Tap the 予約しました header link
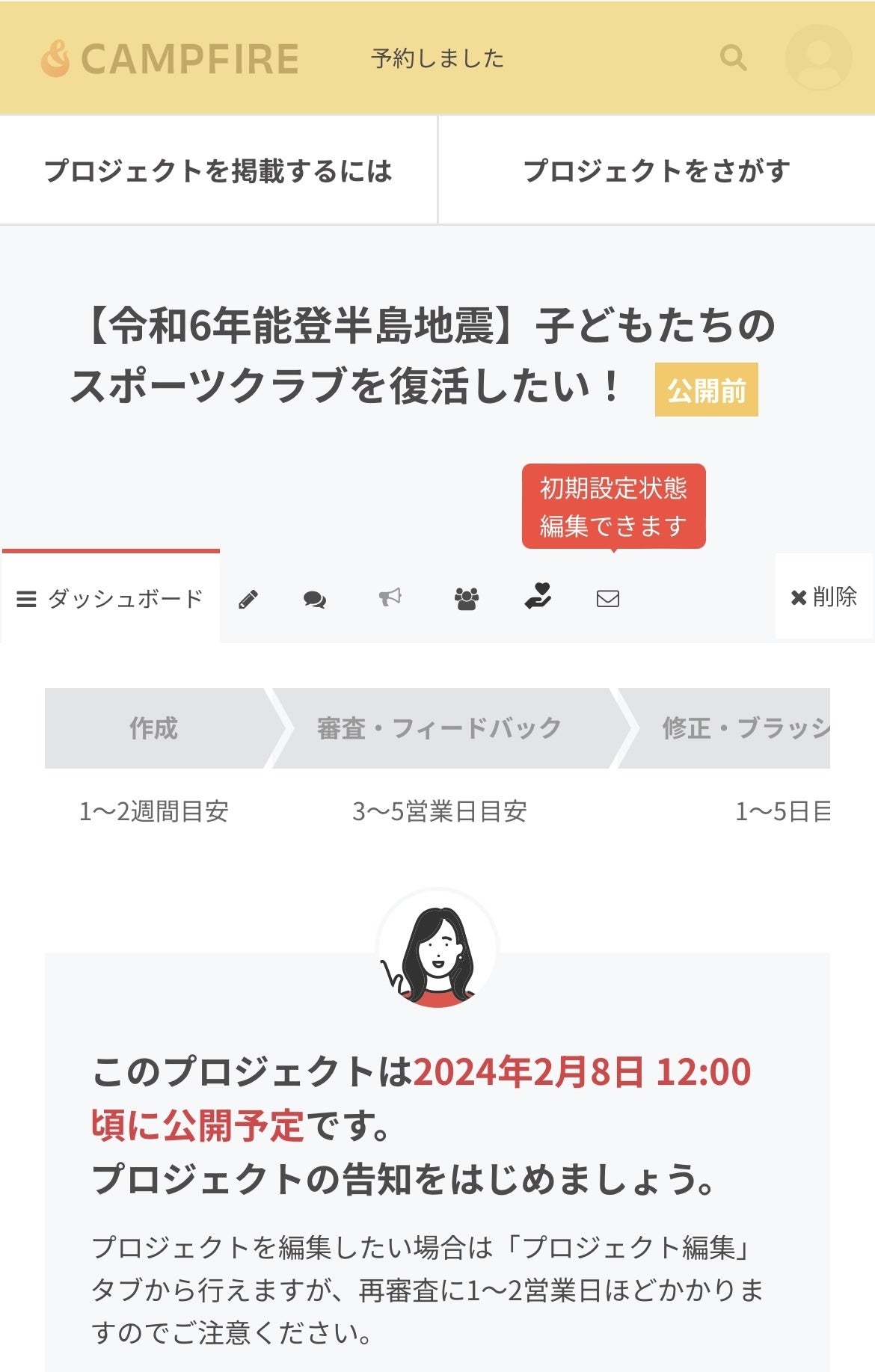This screenshot has width=875, height=1372. point(437,58)
